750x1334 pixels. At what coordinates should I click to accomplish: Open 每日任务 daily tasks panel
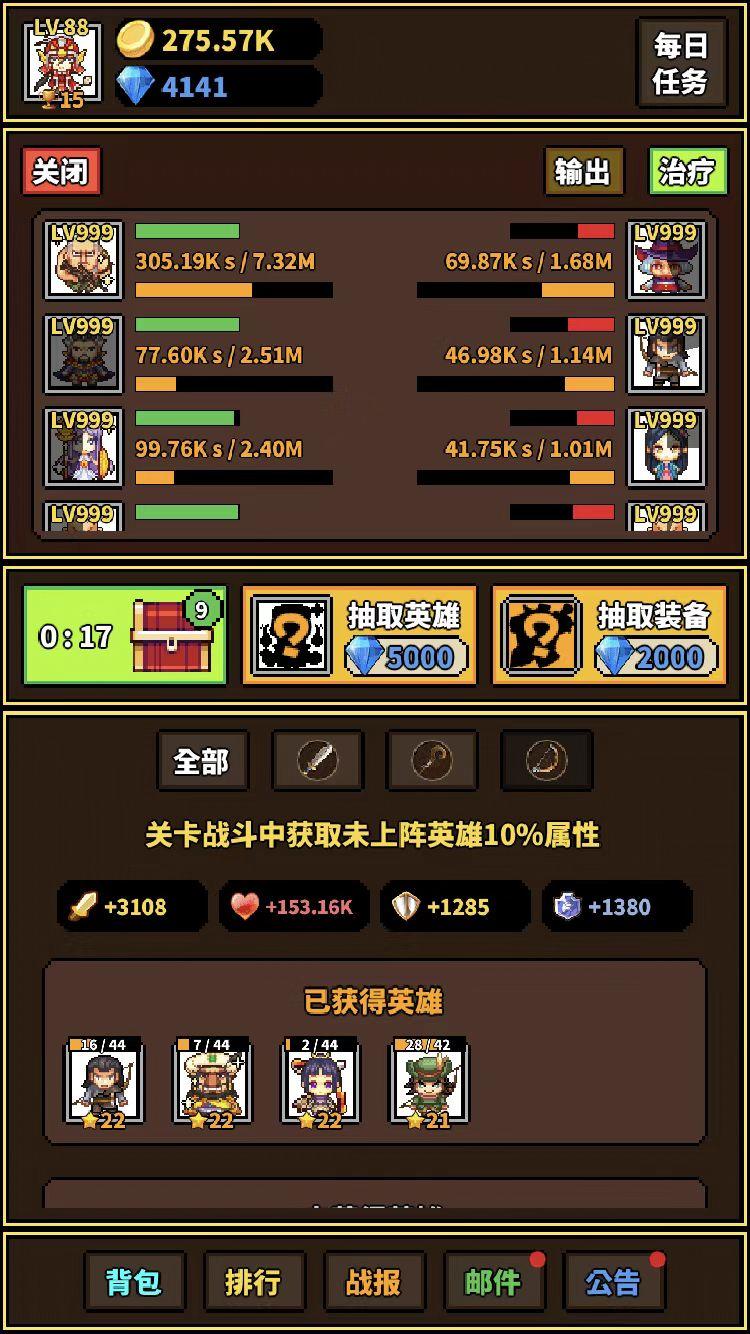[684, 62]
